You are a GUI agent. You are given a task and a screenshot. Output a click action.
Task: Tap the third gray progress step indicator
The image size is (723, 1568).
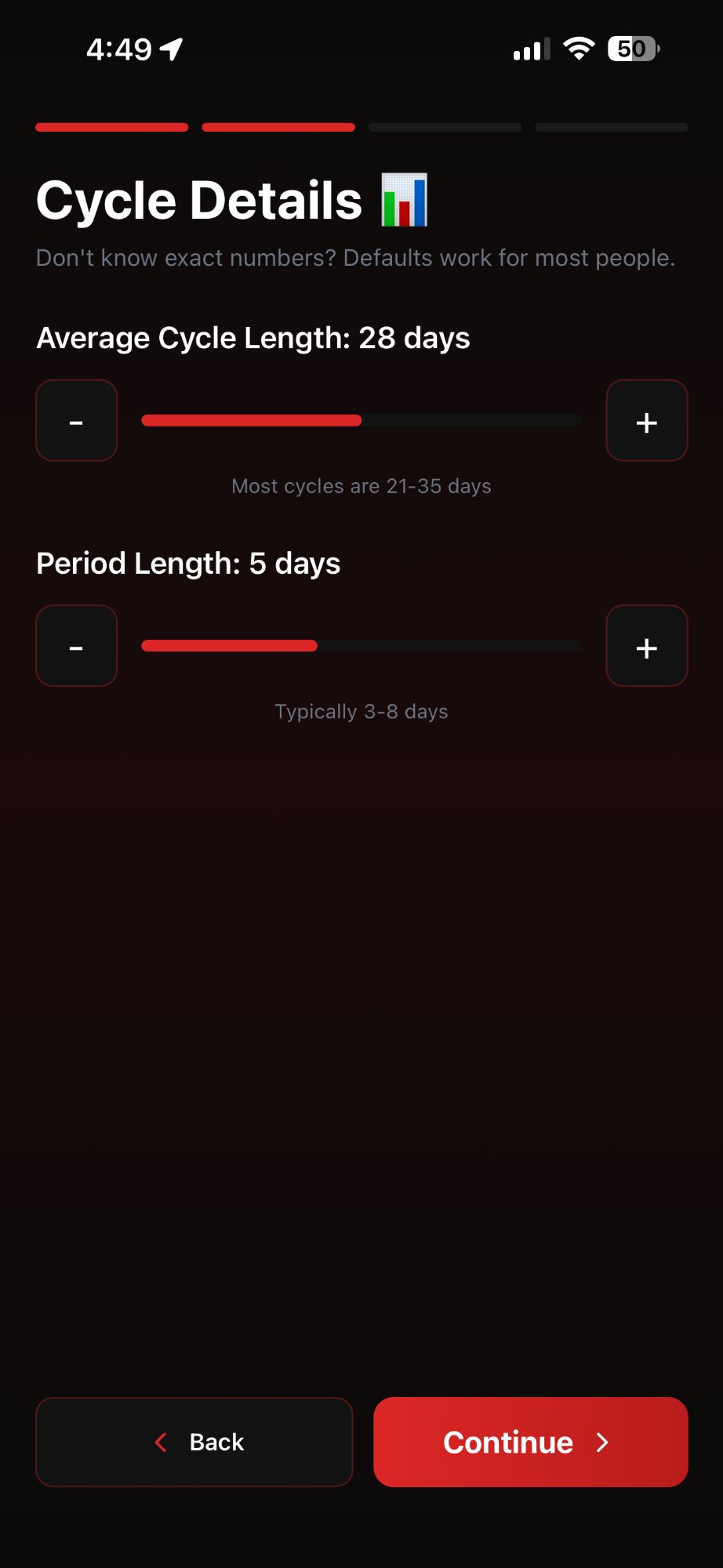(444, 127)
